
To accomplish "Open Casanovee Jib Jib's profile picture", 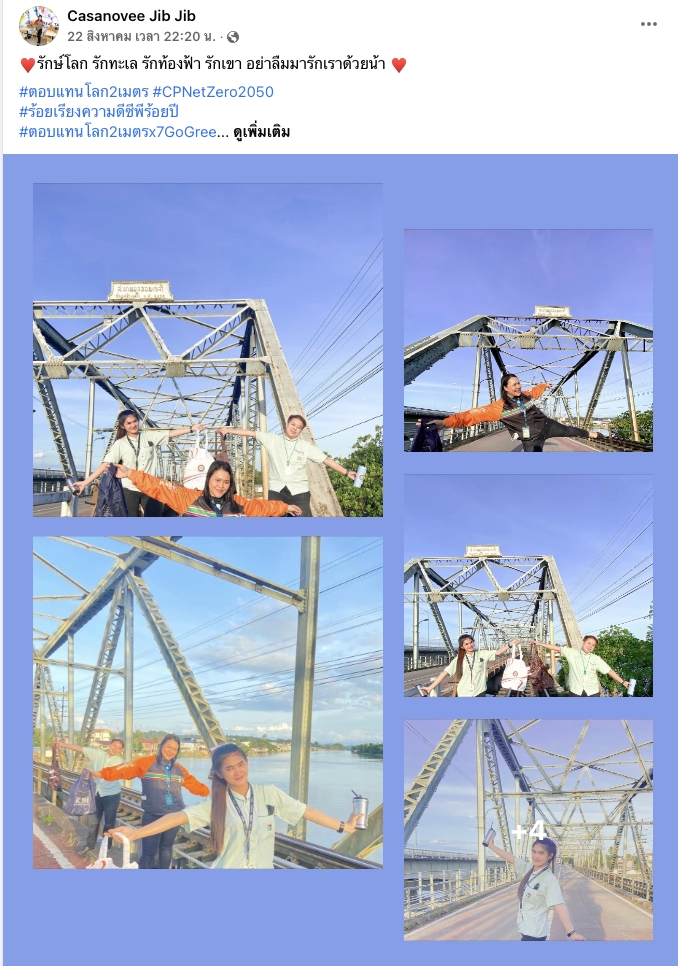I will pyautogui.click(x=38, y=26).
